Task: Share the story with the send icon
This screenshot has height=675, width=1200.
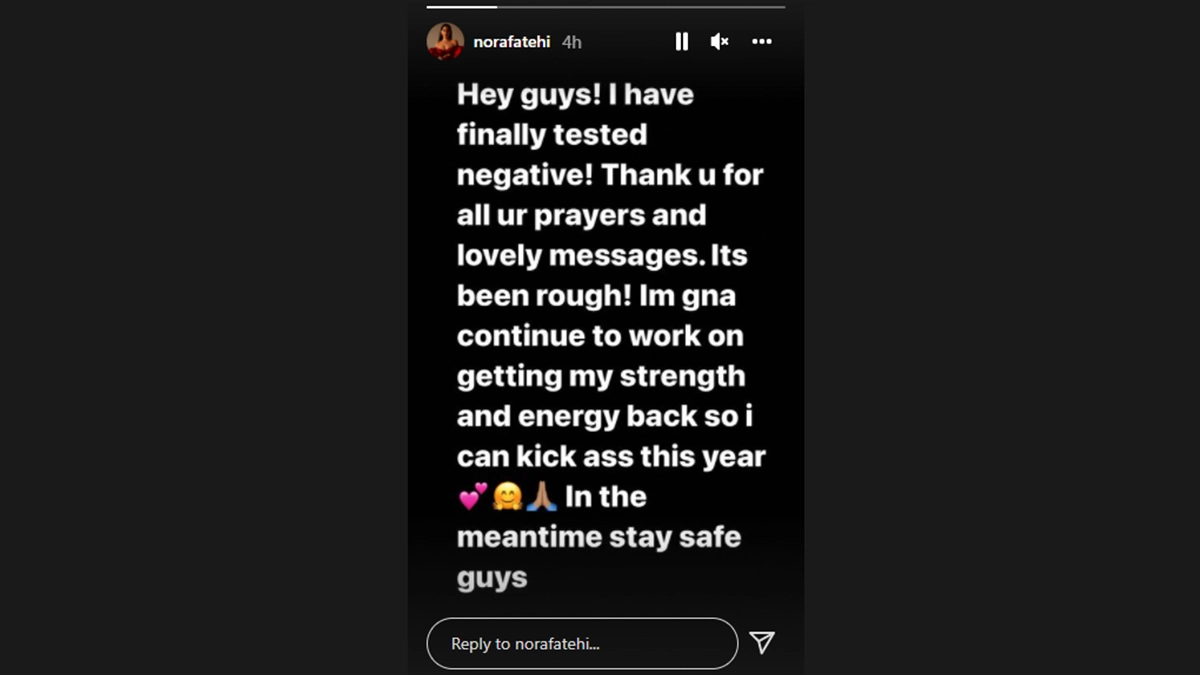Action: [x=762, y=642]
